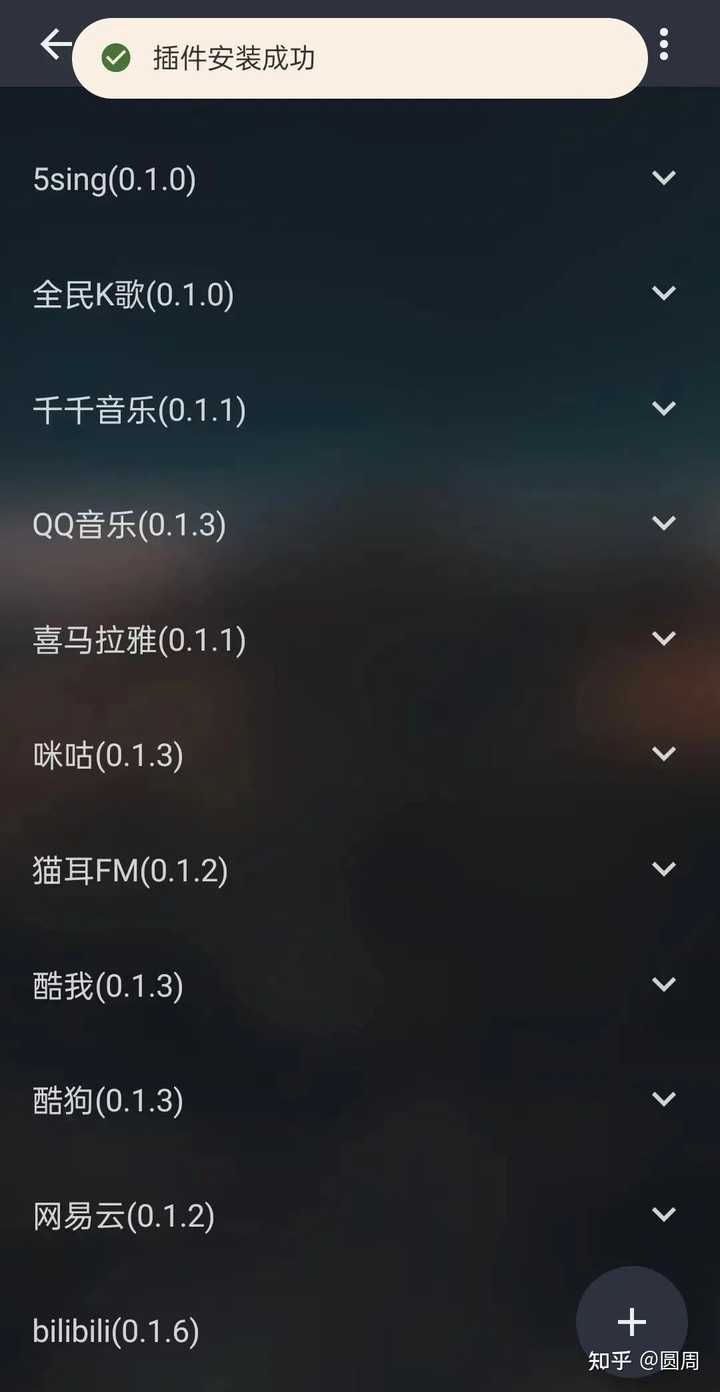Add a new plugin with plus button
The height and width of the screenshot is (1392, 720).
click(631, 1321)
